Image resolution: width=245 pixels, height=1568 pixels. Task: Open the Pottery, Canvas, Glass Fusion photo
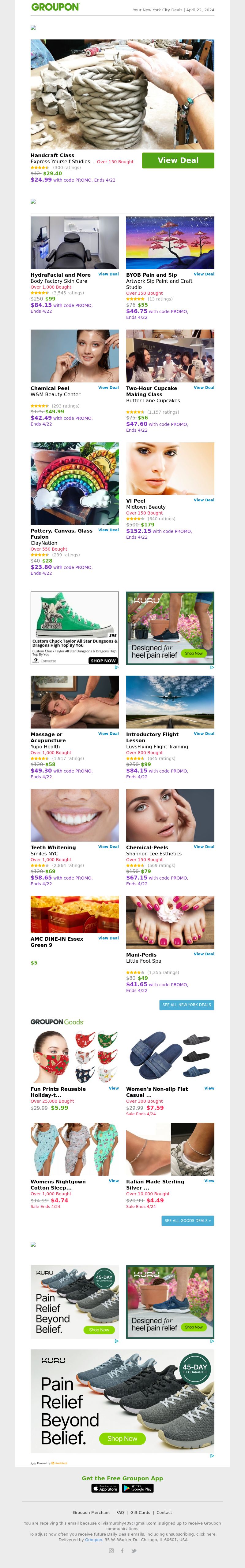pos(74,483)
